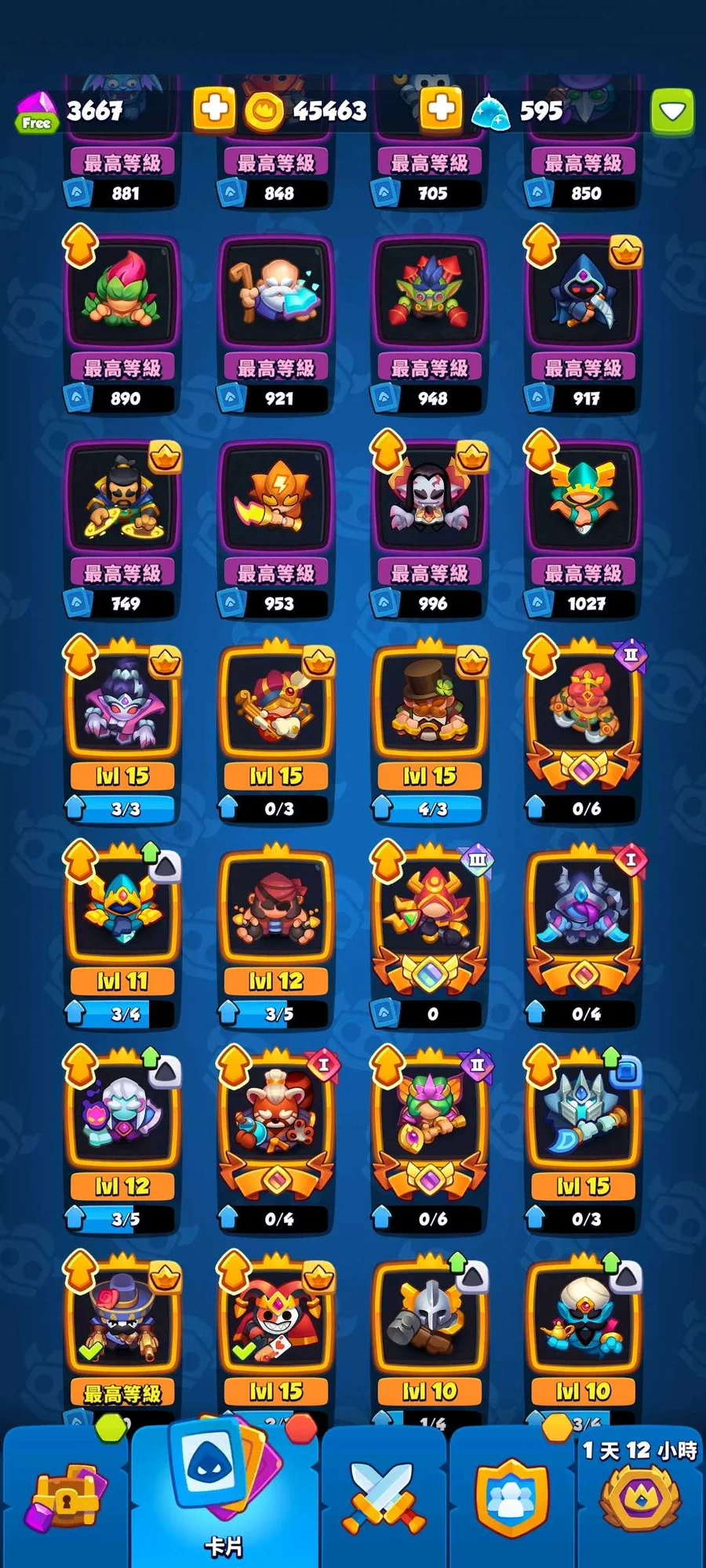Open the free gems shop
706x1568 pixels.
point(36,111)
